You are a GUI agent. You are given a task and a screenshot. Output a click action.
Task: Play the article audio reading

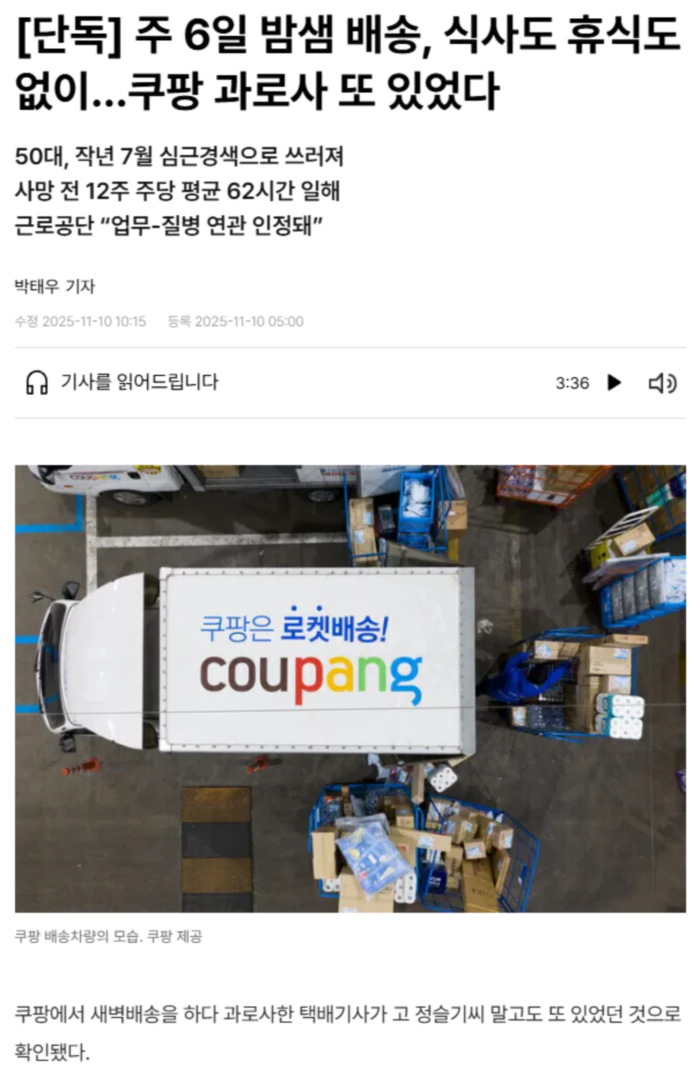coord(614,383)
